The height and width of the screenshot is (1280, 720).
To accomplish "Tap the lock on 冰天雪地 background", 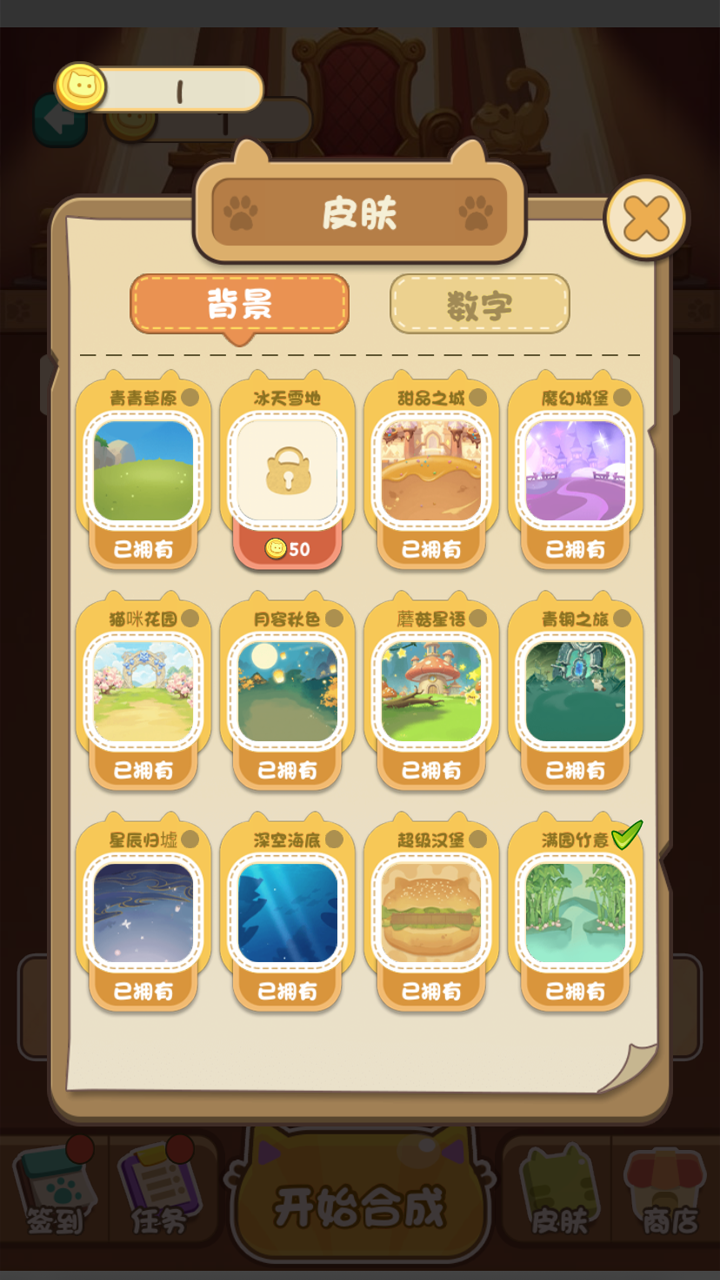I will (x=287, y=470).
